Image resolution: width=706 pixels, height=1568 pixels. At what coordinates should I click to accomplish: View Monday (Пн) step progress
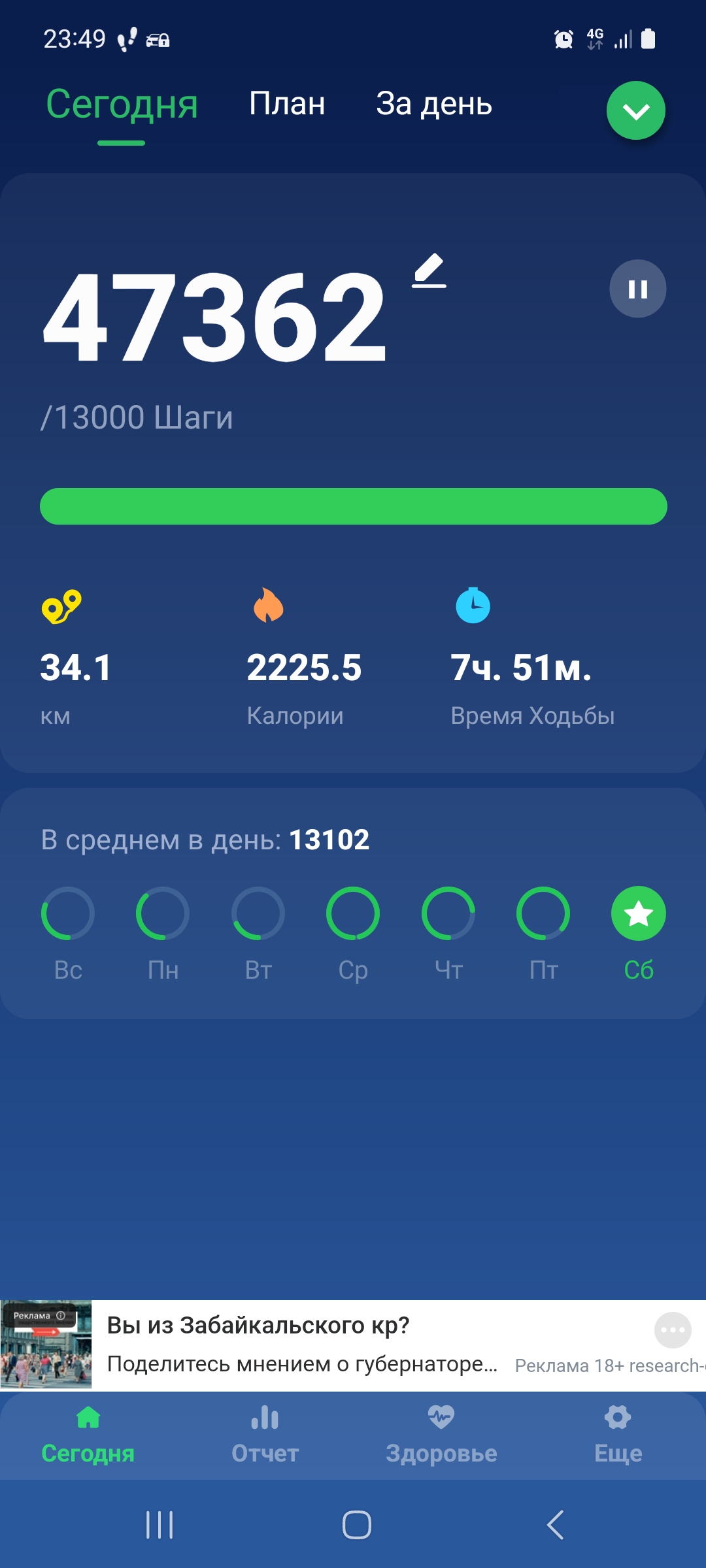click(163, 913)
